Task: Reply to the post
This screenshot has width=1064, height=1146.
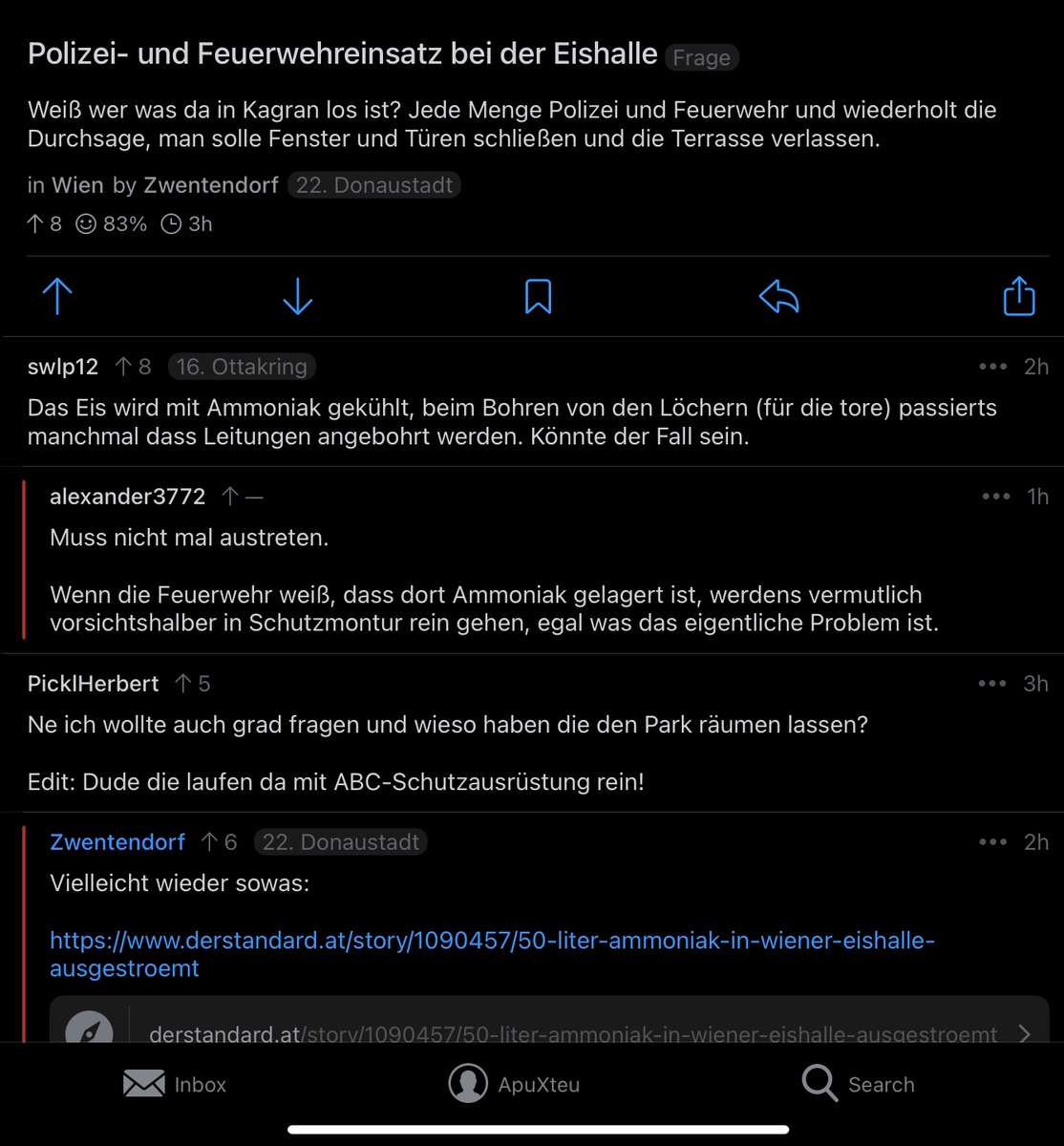Action: (x=778, y=297)
